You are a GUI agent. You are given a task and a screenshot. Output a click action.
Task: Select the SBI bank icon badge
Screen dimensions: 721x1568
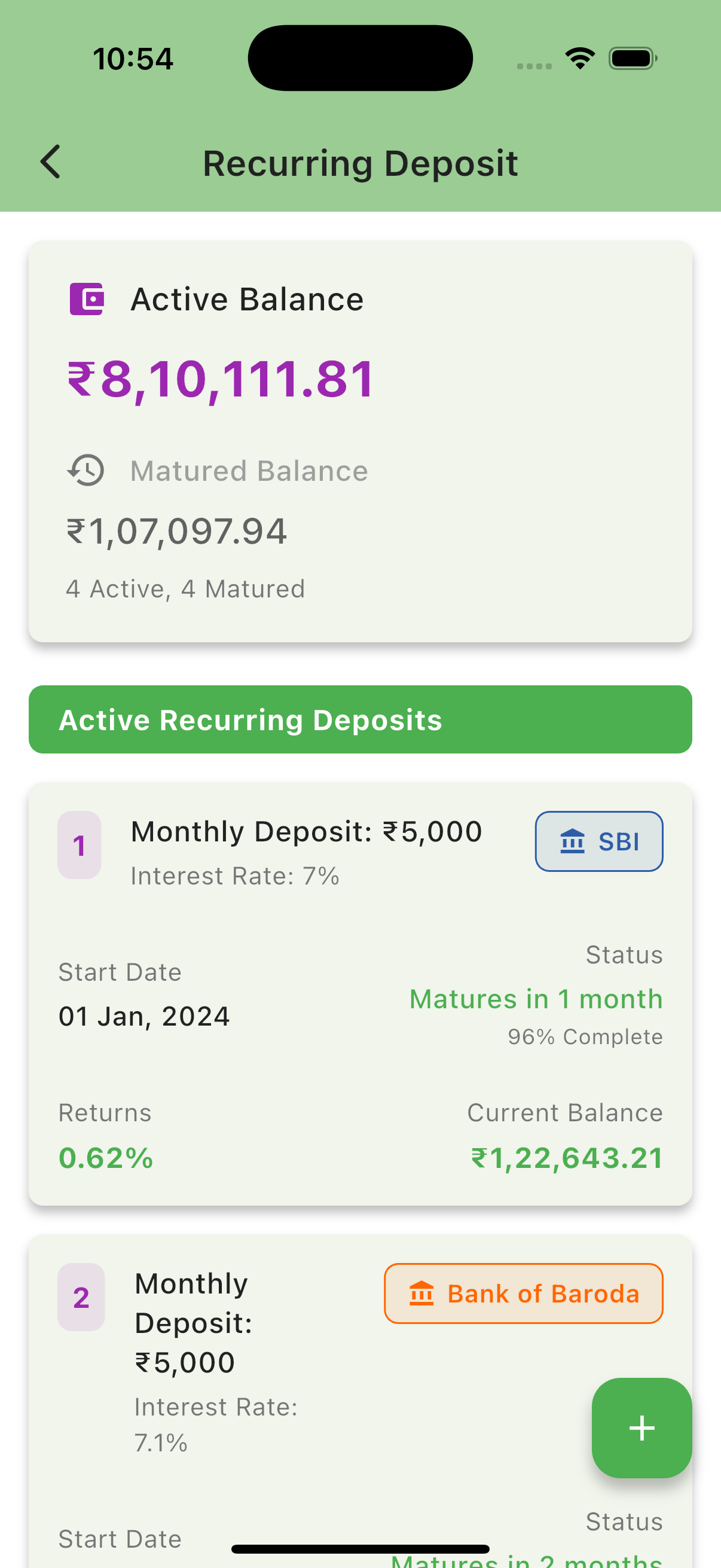598,841
